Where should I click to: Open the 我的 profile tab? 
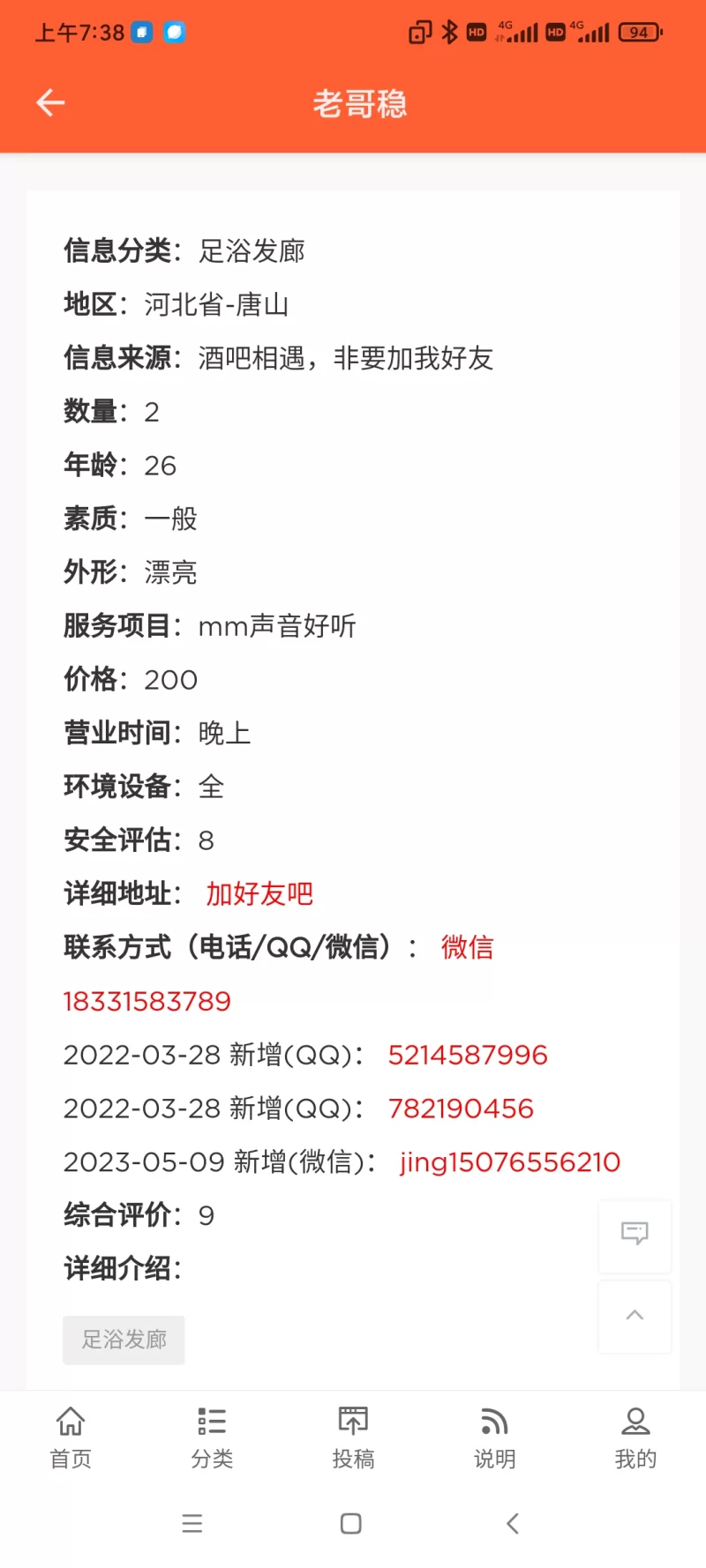click(635, 1437)
